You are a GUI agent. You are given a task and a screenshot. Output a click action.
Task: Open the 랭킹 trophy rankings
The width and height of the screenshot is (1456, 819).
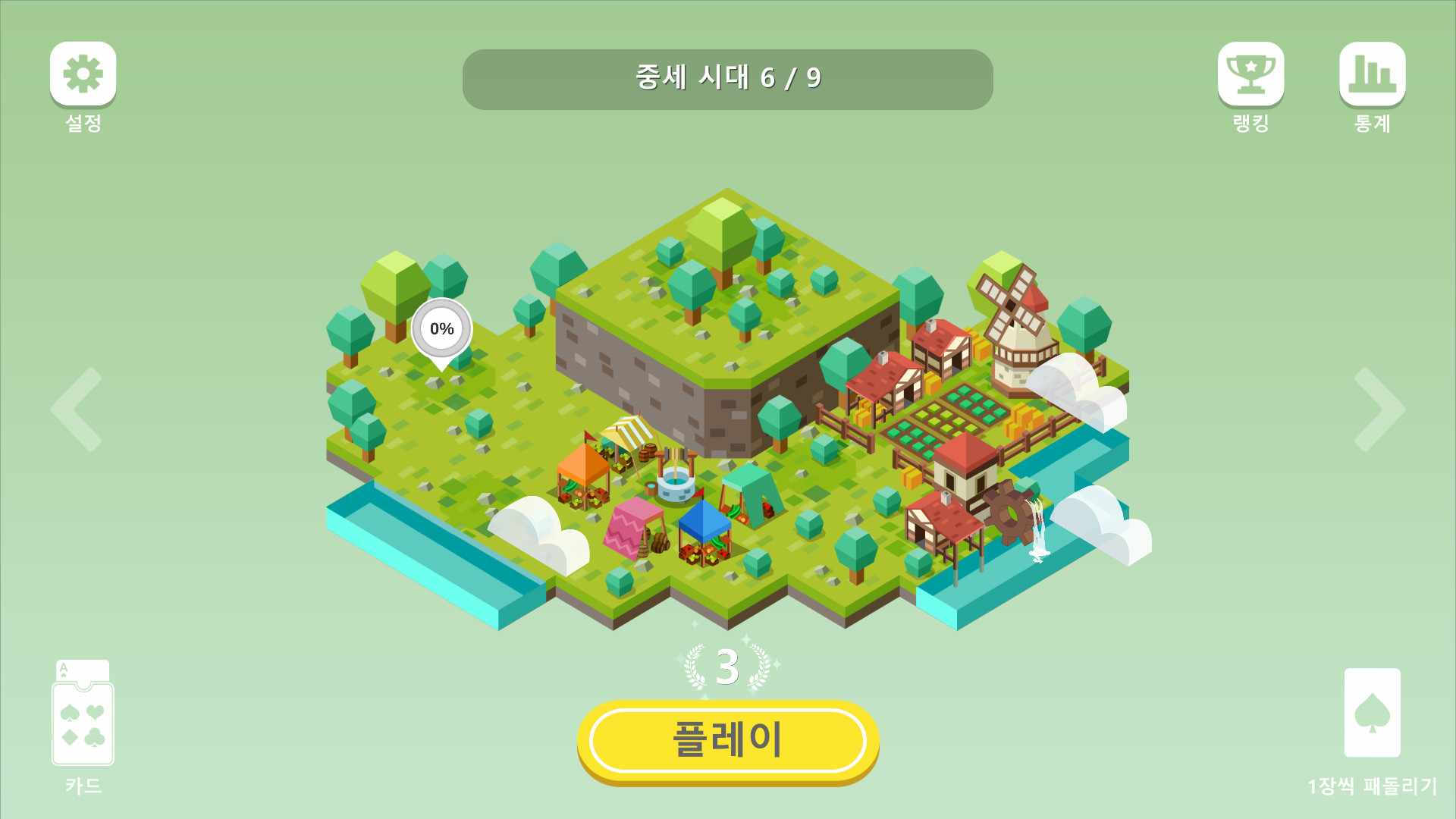click(x=1250, y=74)
